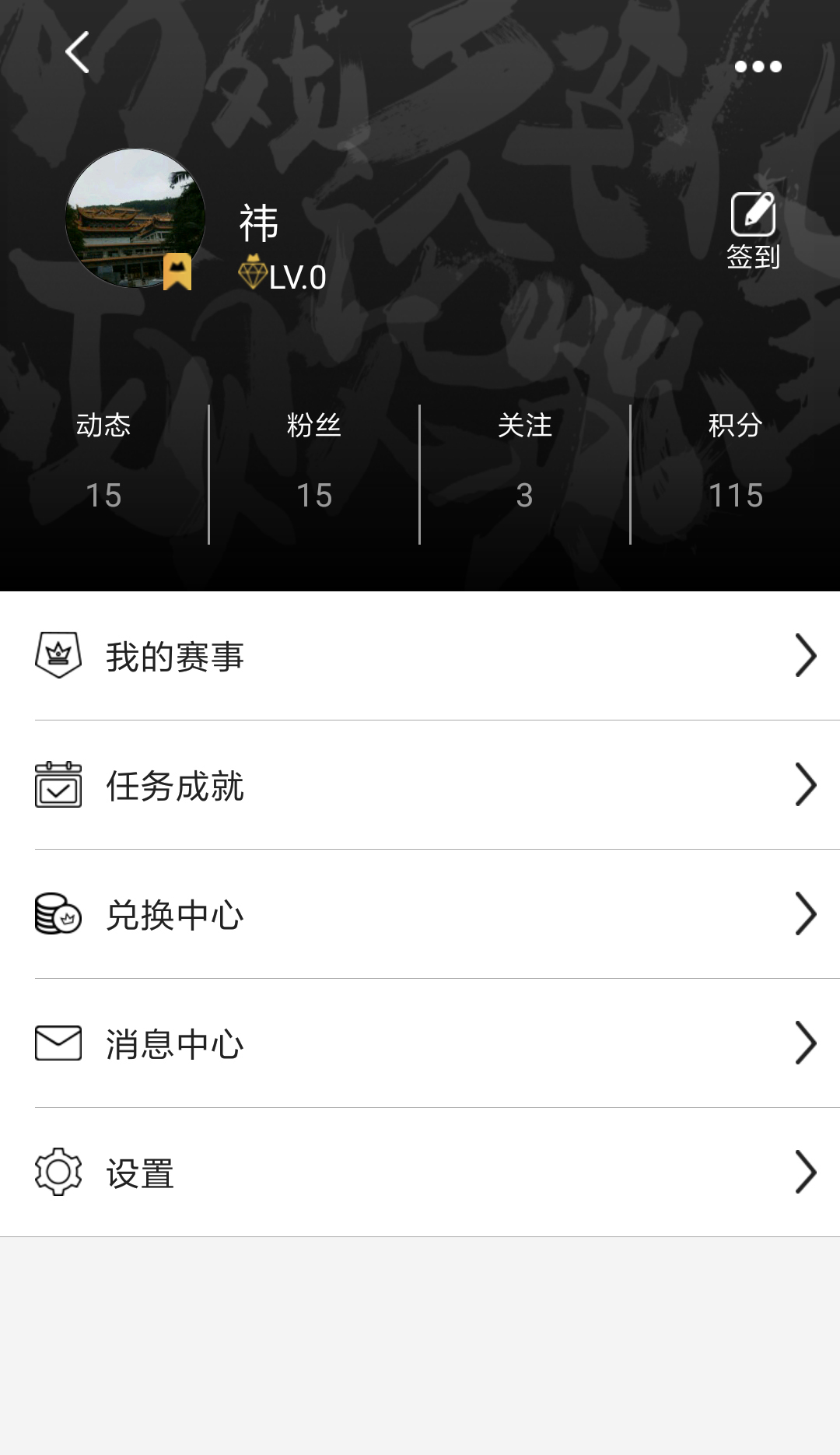Open 任务成就 row
The width and height of the screenshot is (840, 1455).
(420, 785)
